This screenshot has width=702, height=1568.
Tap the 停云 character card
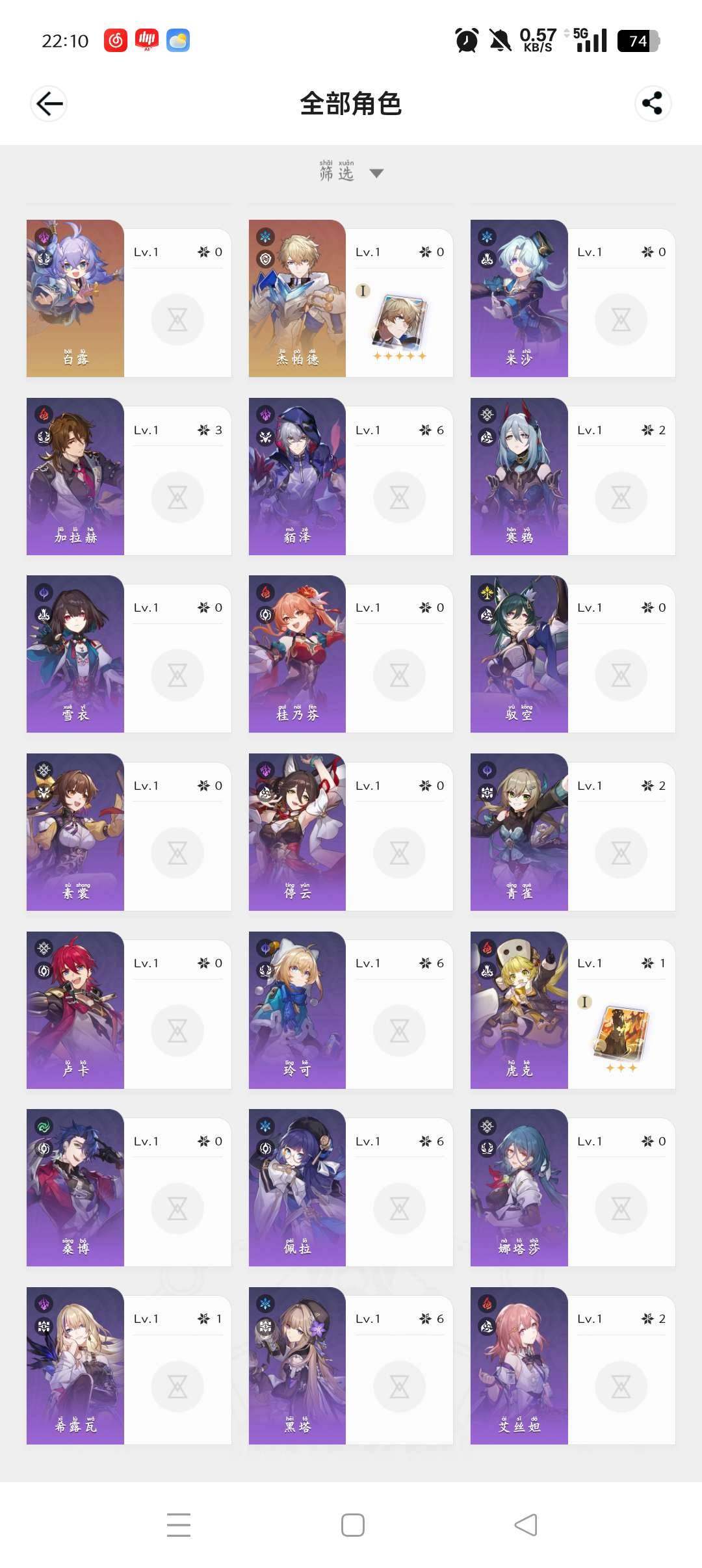pyautogui.click(x=351, y=832)
